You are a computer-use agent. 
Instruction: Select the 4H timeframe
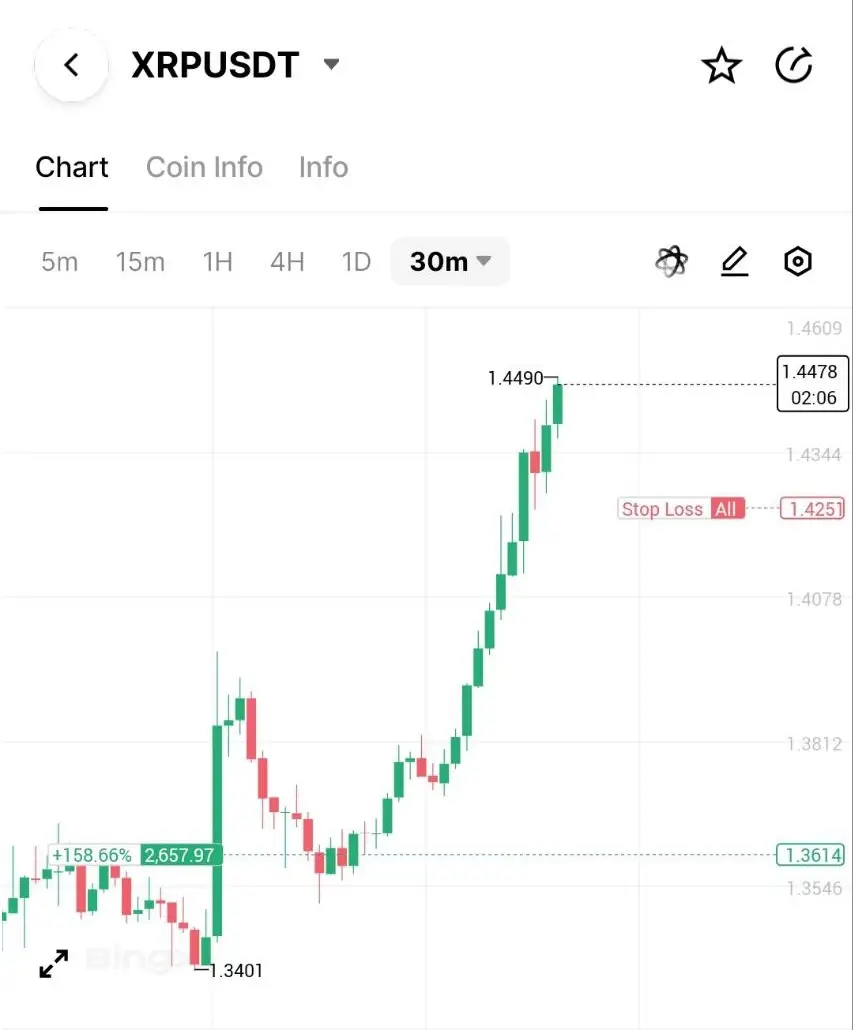[287, 262]
